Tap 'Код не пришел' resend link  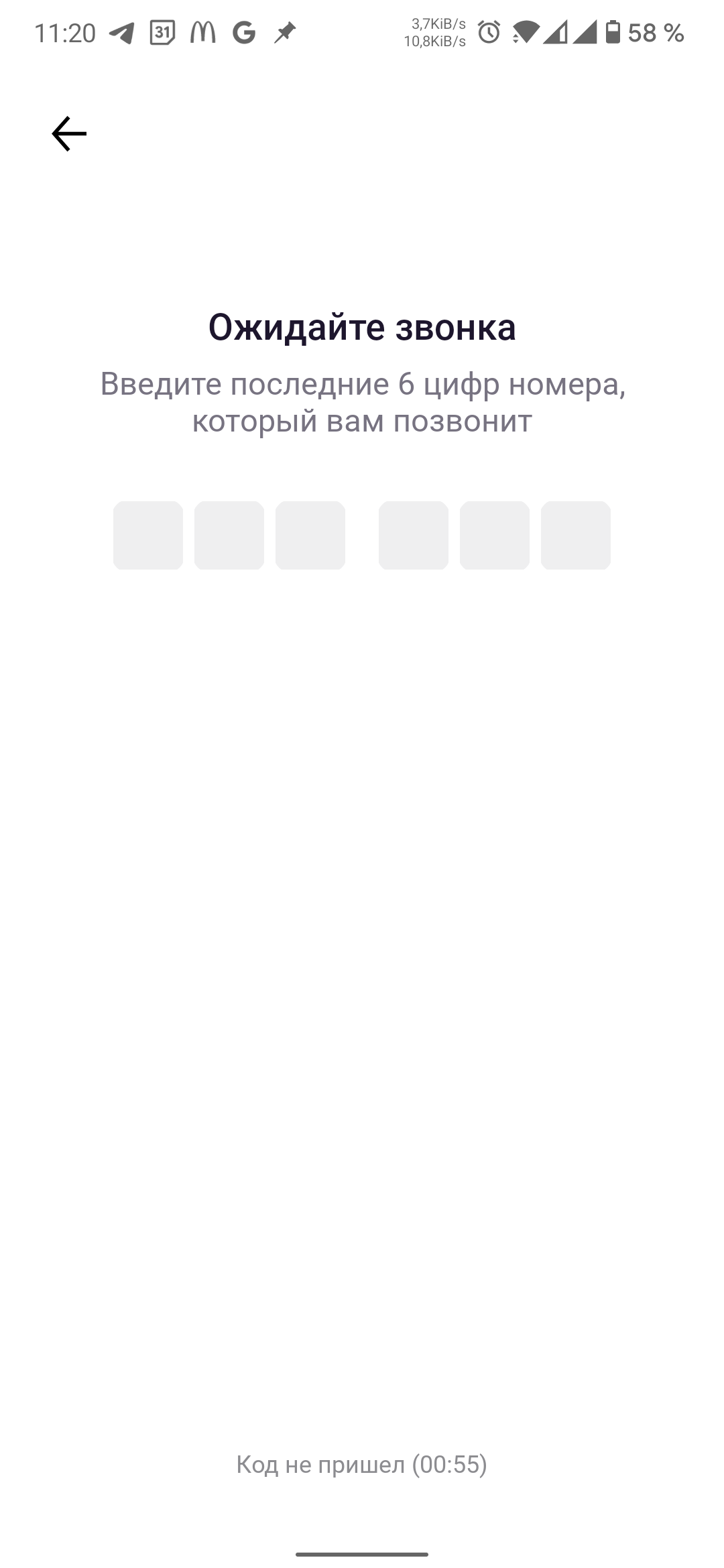coord(362,1464)
